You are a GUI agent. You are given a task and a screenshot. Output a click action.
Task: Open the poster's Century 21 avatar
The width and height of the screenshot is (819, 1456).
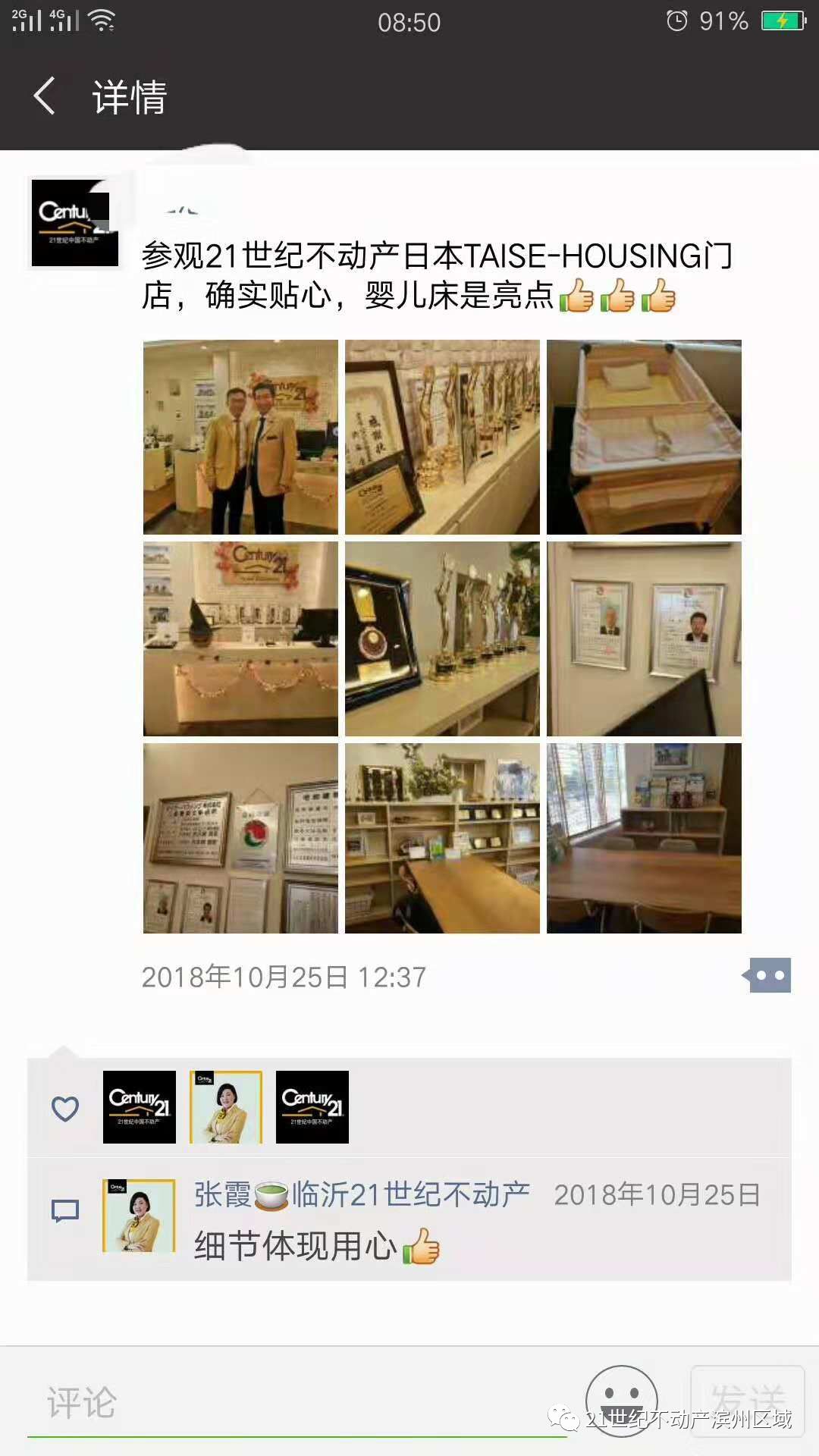[x=74, y=223]
